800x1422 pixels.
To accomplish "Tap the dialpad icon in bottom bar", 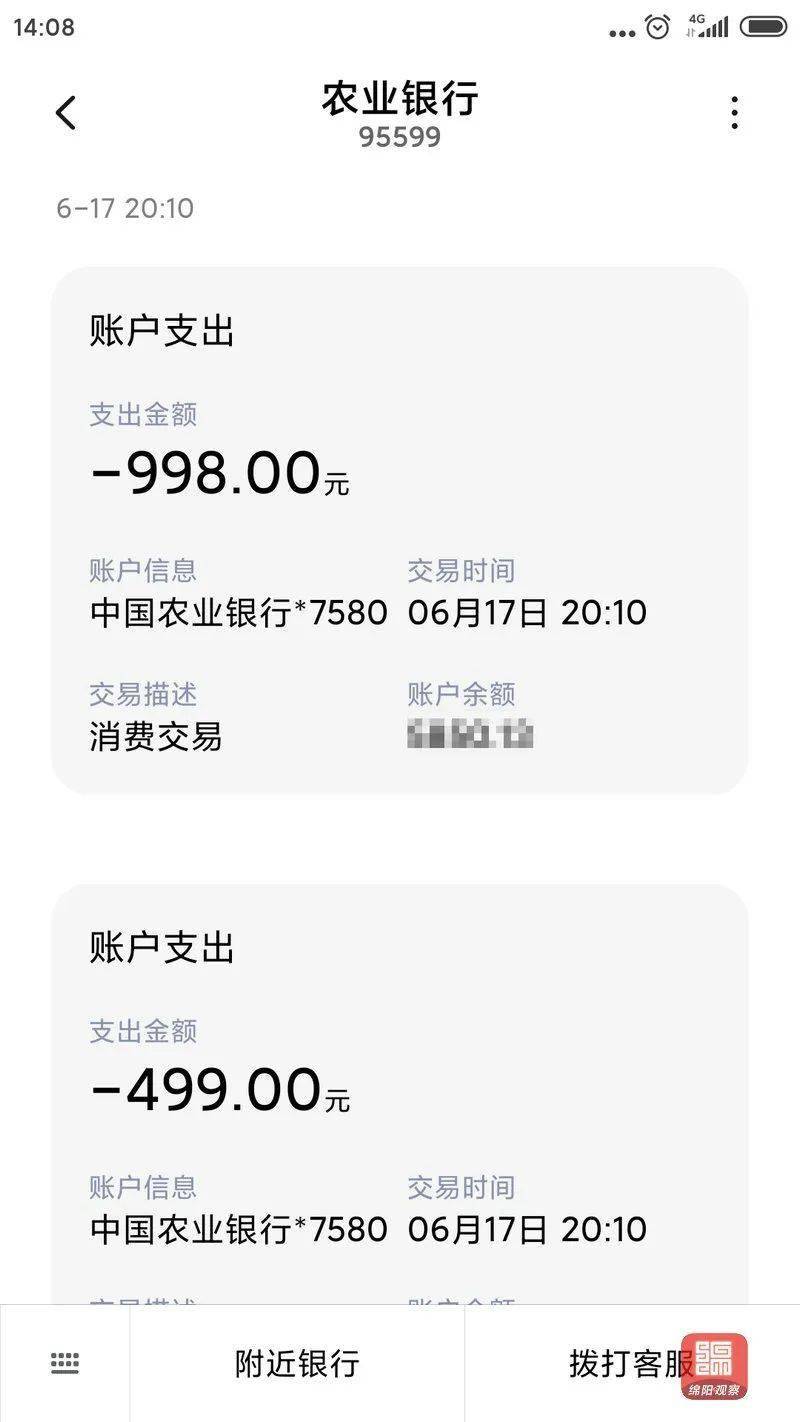I will pos(64,1361).
